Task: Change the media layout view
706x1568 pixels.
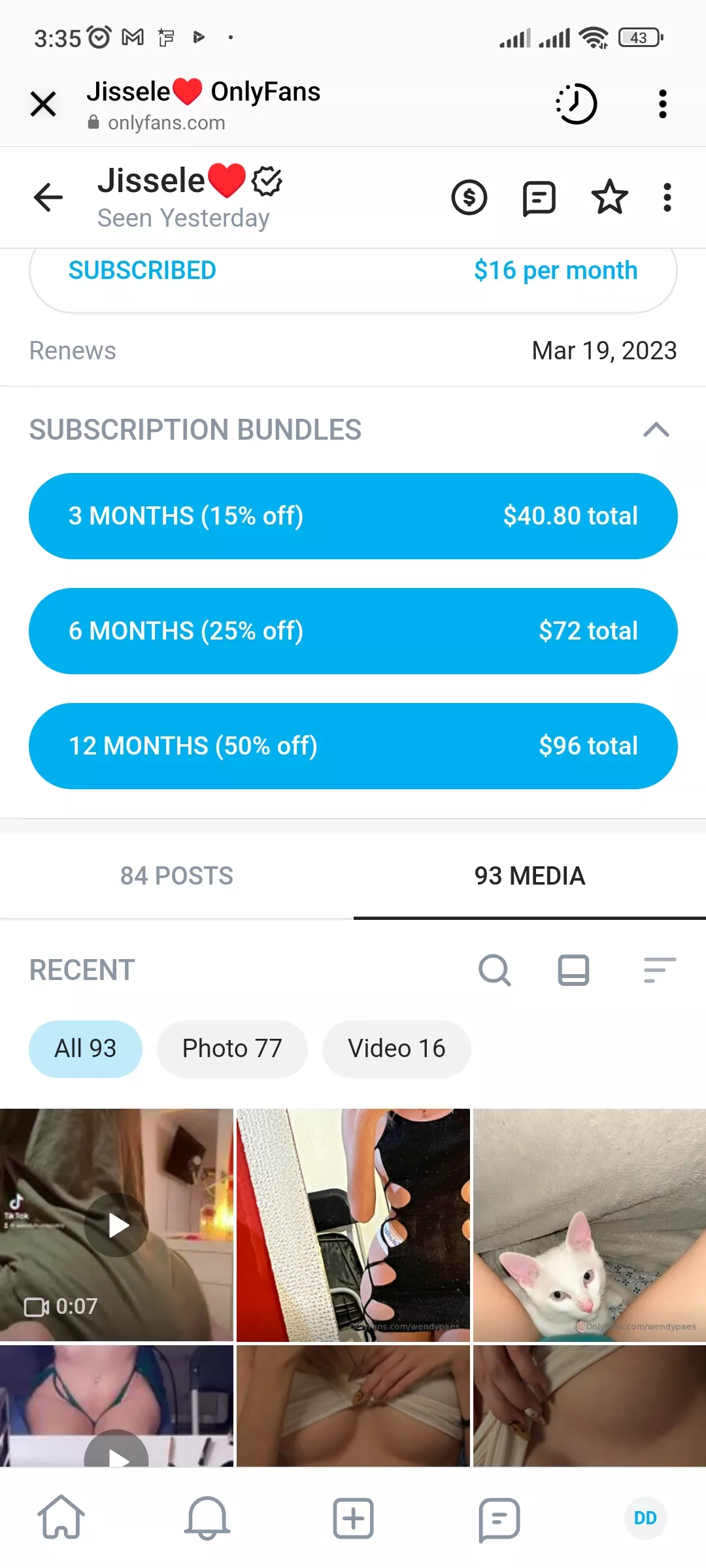Action: click(573, 970)
